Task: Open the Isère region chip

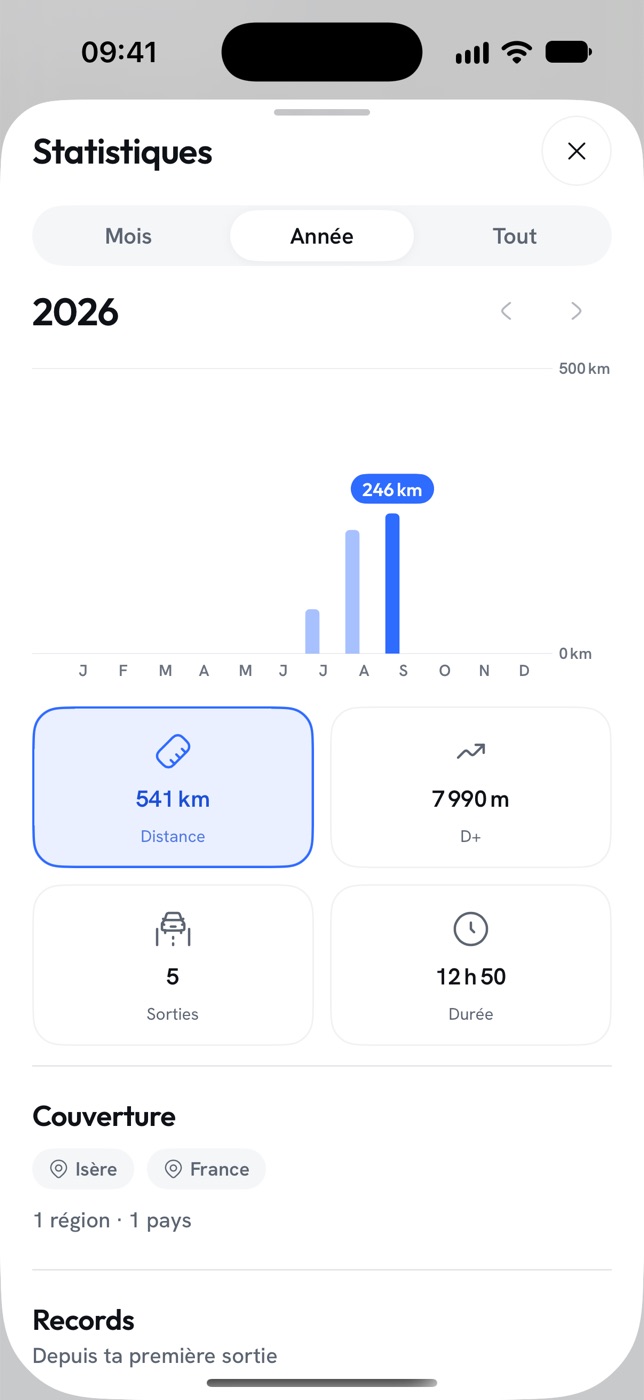Action: (x=83, y=1169)
